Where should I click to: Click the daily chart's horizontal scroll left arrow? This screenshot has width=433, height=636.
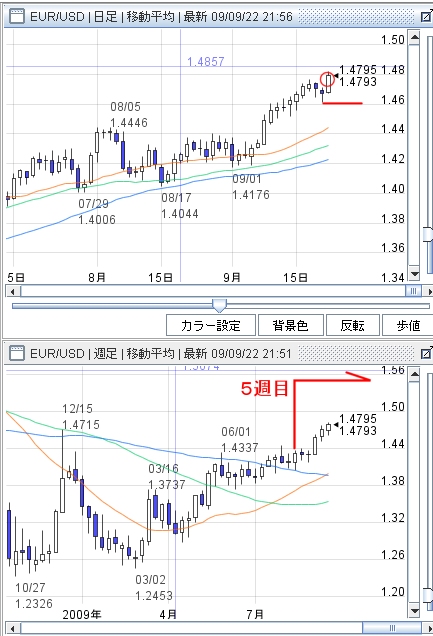point(13,291)
